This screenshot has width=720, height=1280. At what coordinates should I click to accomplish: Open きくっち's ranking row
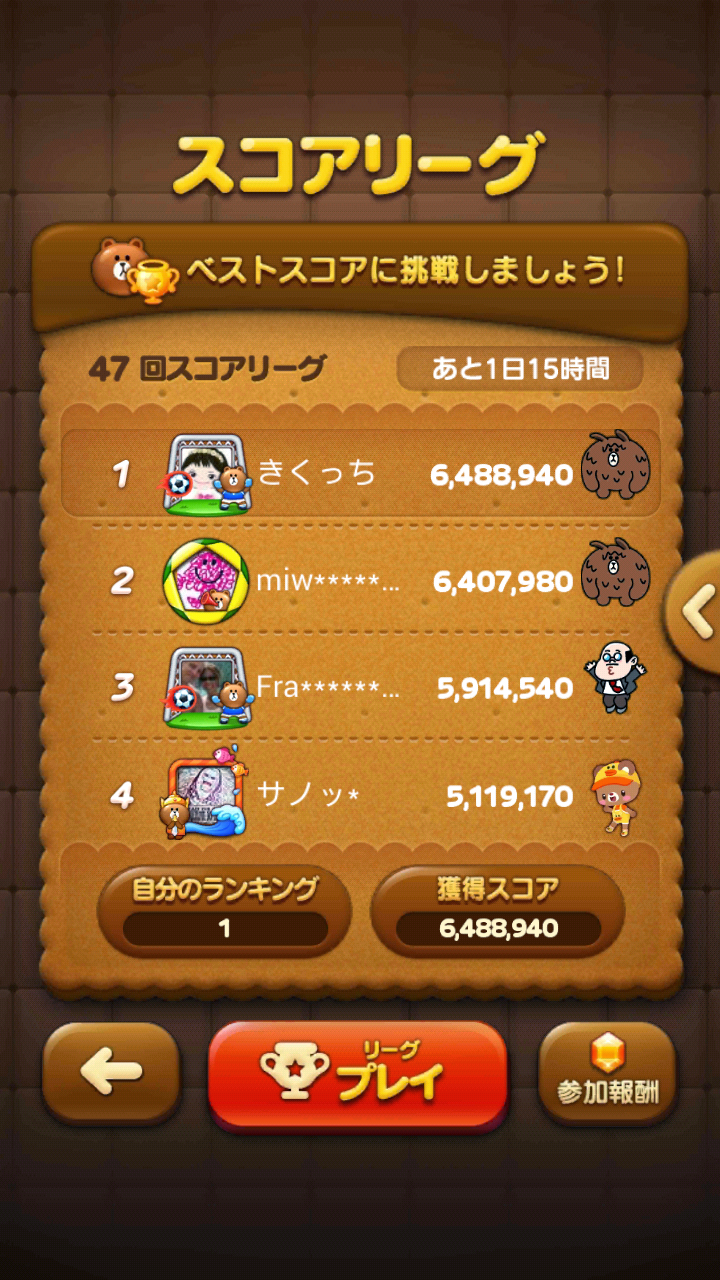click(x=360, y=473)
